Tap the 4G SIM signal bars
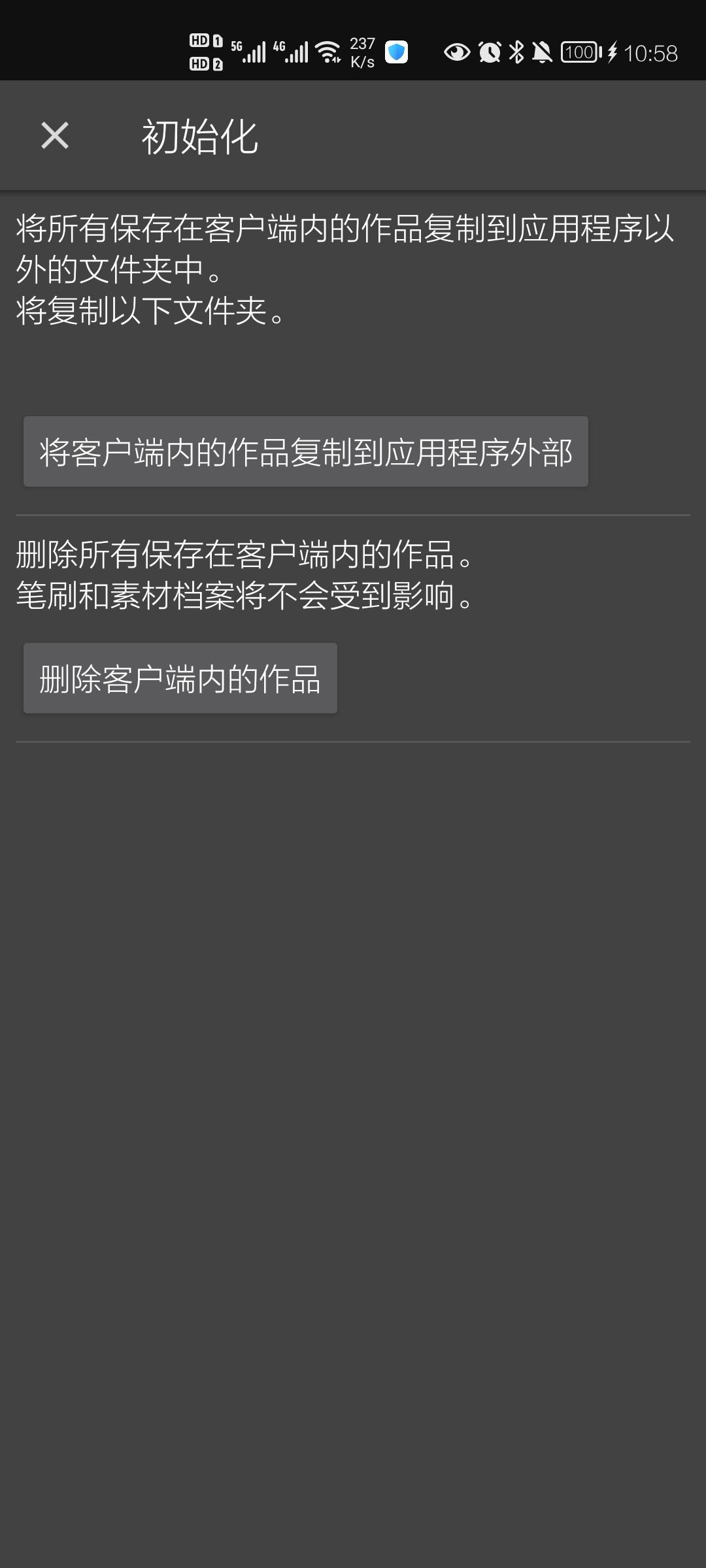This screenshot has width=706, height=1568. tap(298, 52)
